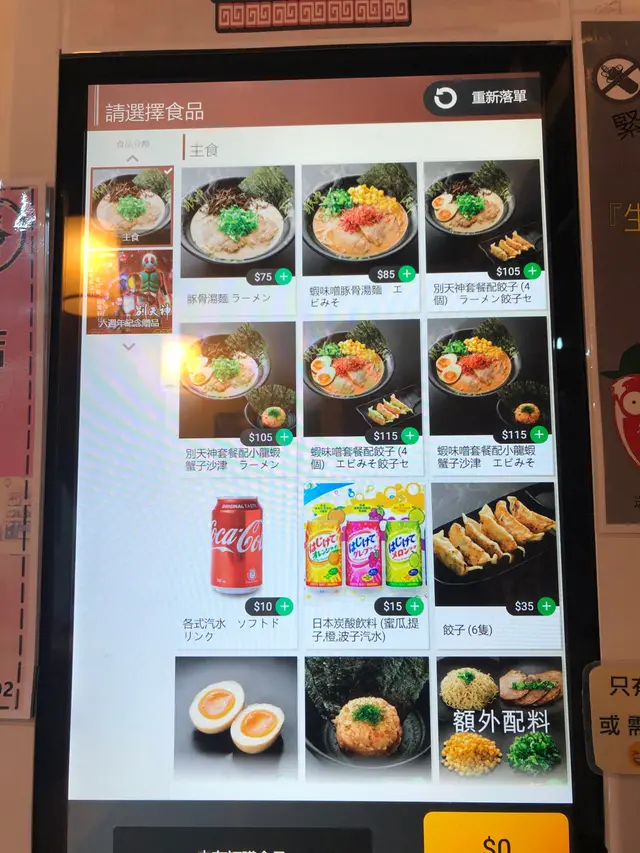Add 蝦味噌豚骨湯麵 $85 to the order
Viewport: 640px width, 853px height.
(x=407, y=274)
